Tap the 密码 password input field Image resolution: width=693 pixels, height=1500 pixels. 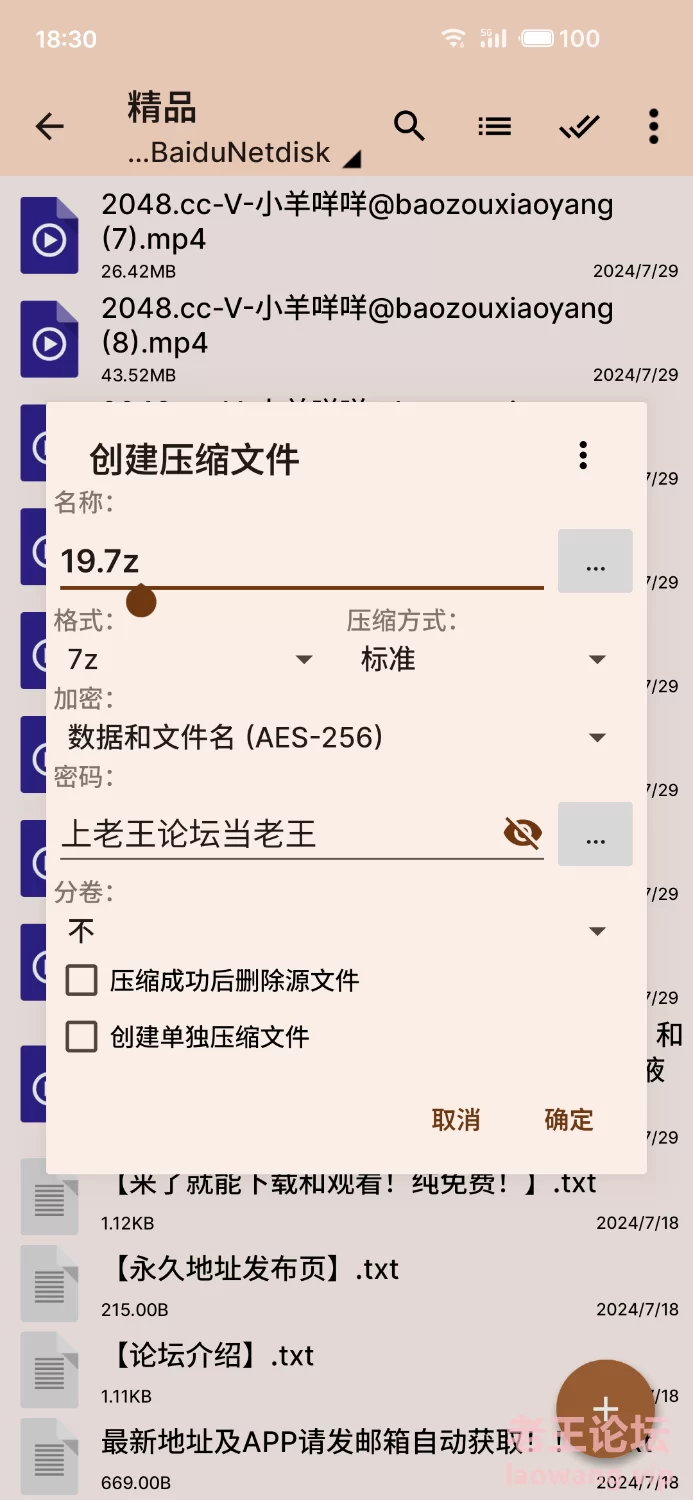tap(280, 833)
